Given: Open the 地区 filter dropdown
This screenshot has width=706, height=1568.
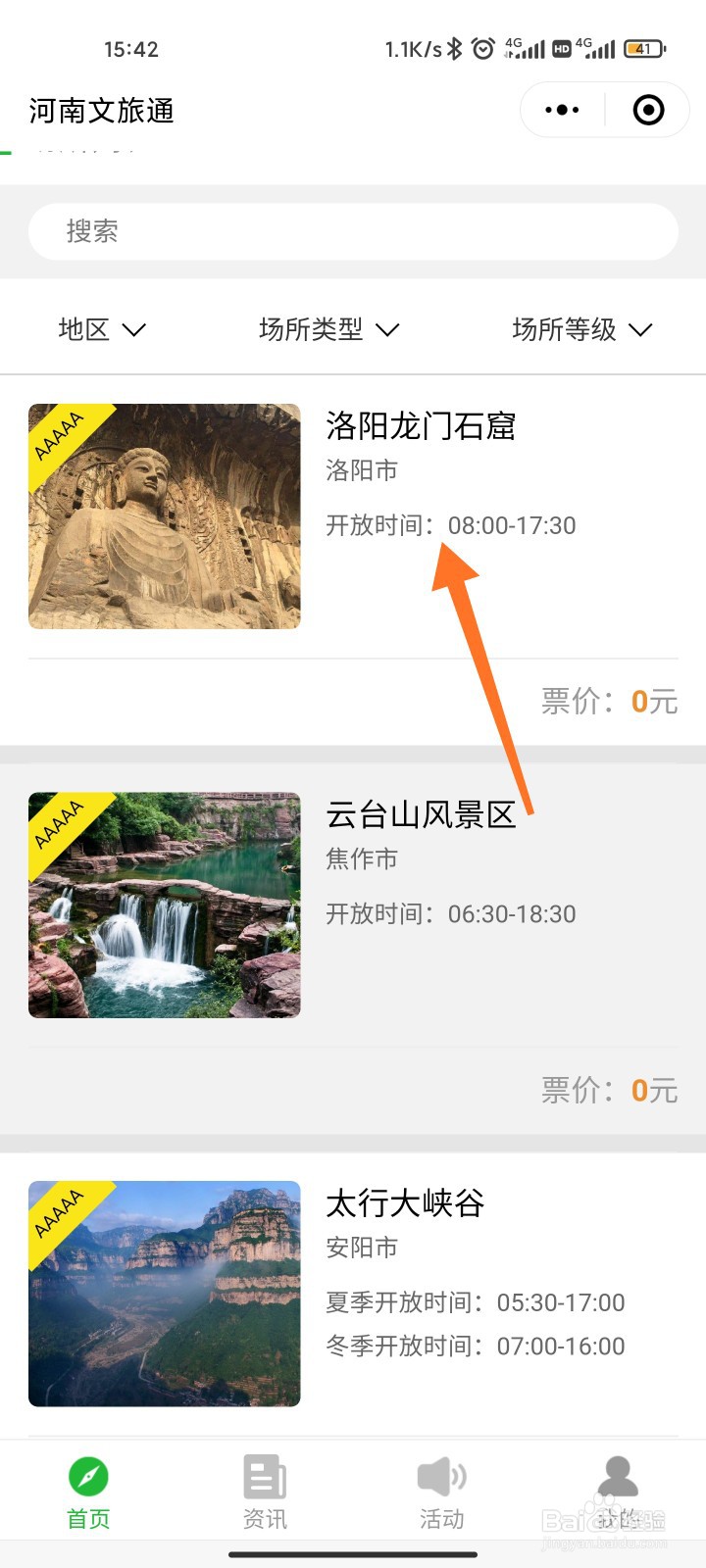Looking at the screenshot, I should click(101, 329).
